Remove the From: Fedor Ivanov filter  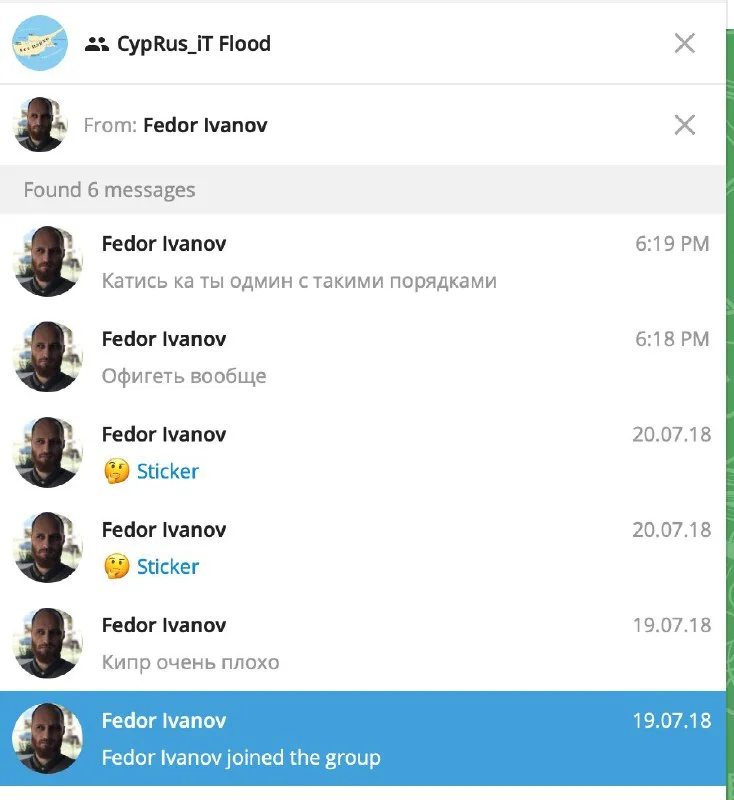tap(684, 125)
